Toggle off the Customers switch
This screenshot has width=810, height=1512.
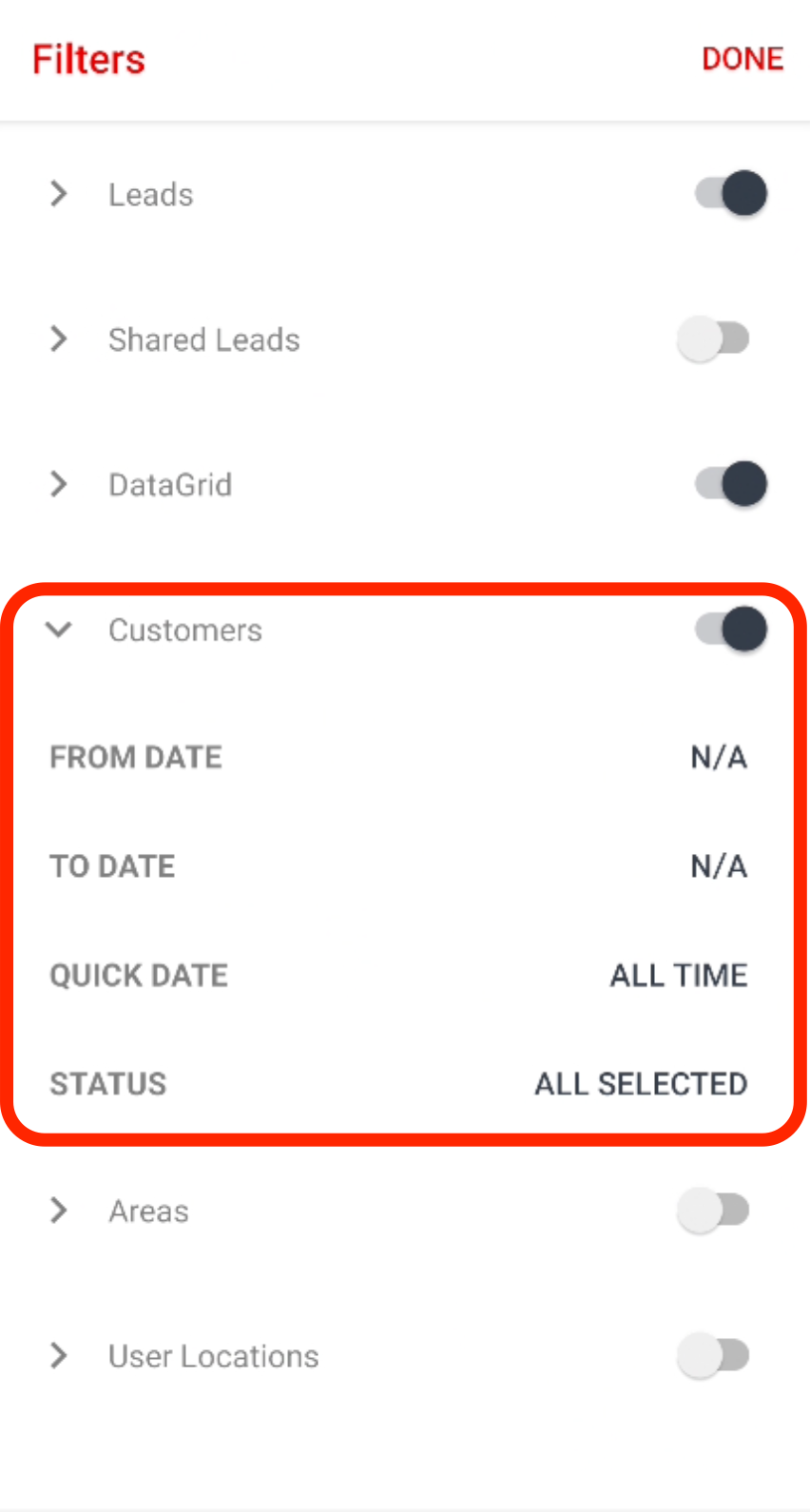point(731,630)
